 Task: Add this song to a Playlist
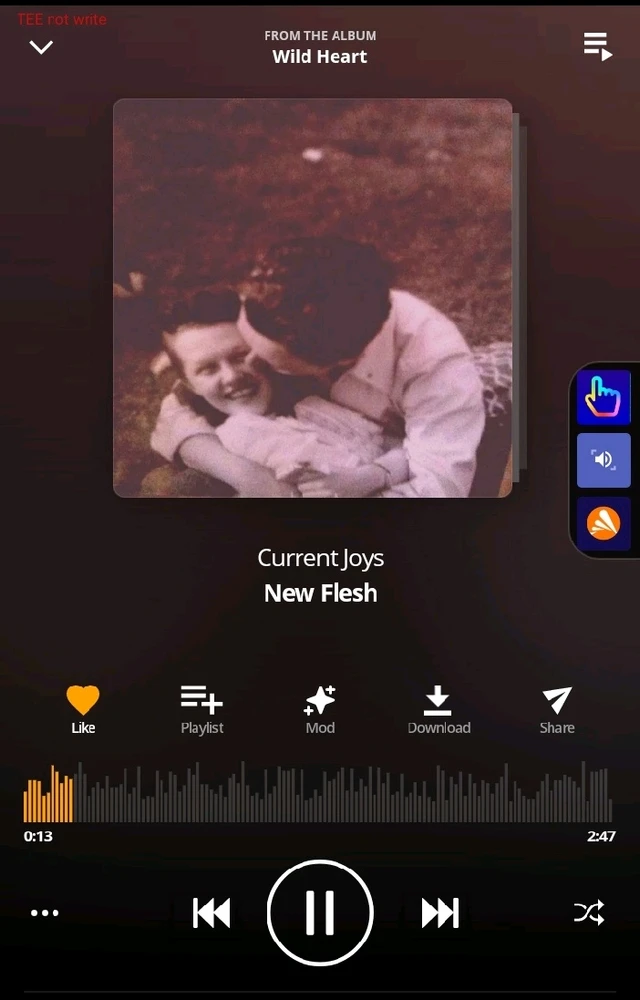(202, 708)
